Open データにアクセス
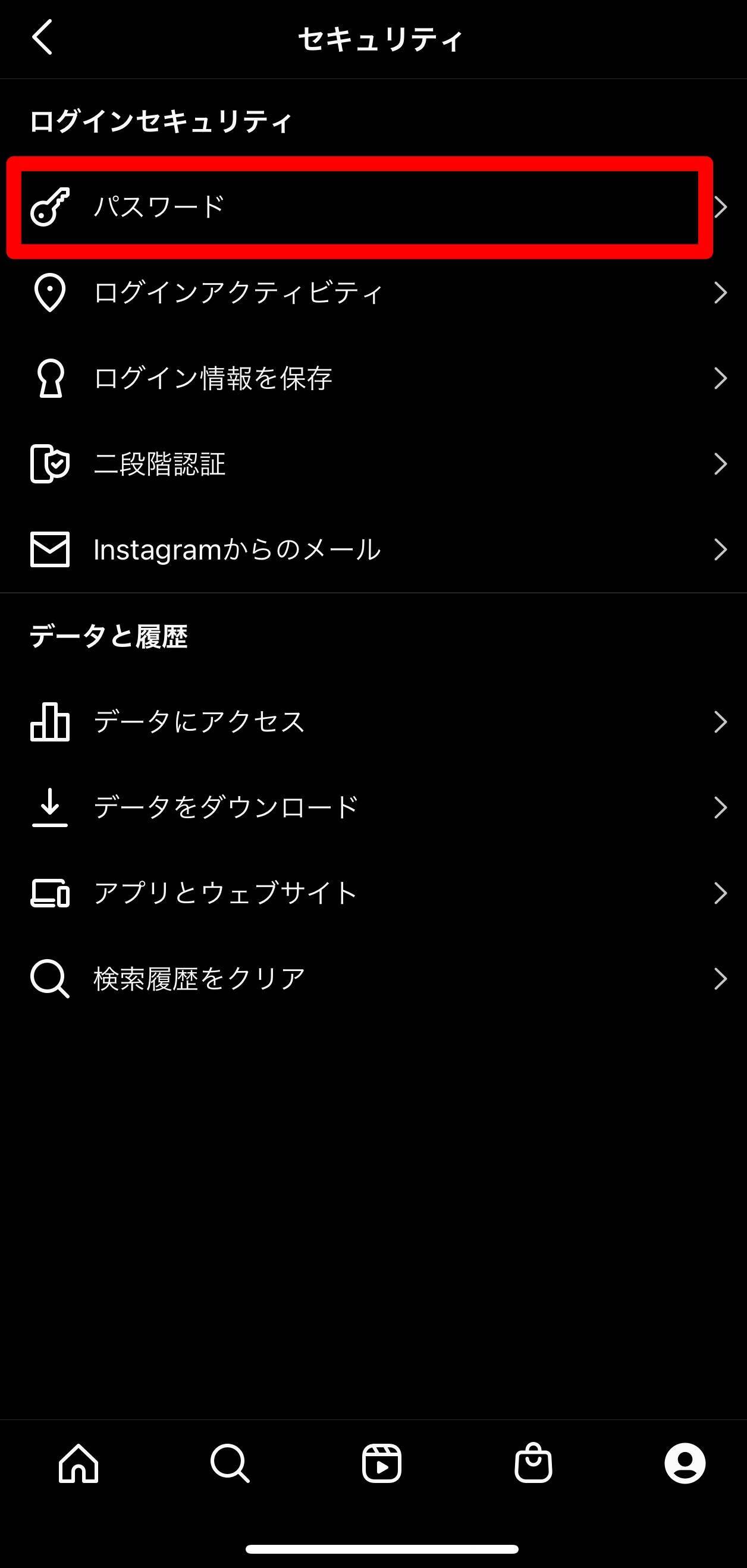This screenshot has width=747, height=1568. coord(372,722)
